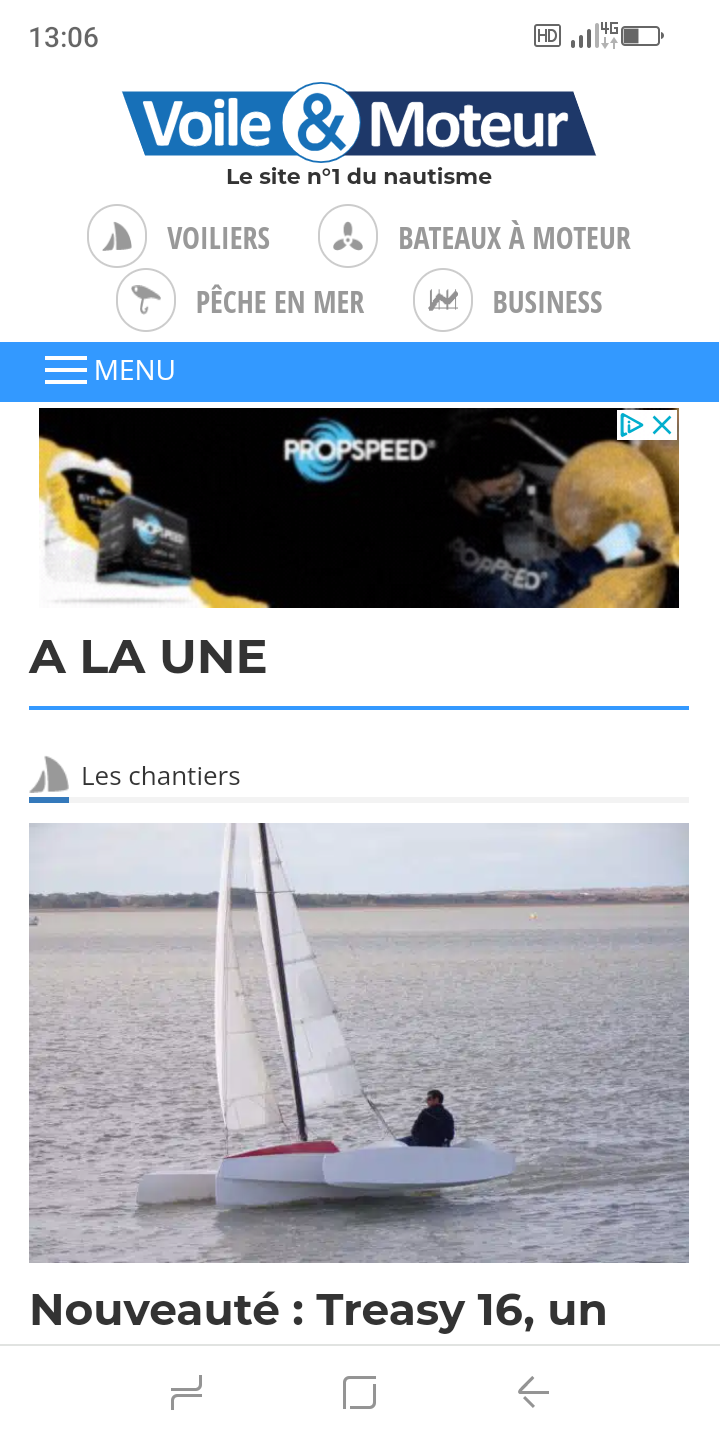Close the Propspeed ad banner
This screenshot has height=1440, width=720.
pos(662,425)
